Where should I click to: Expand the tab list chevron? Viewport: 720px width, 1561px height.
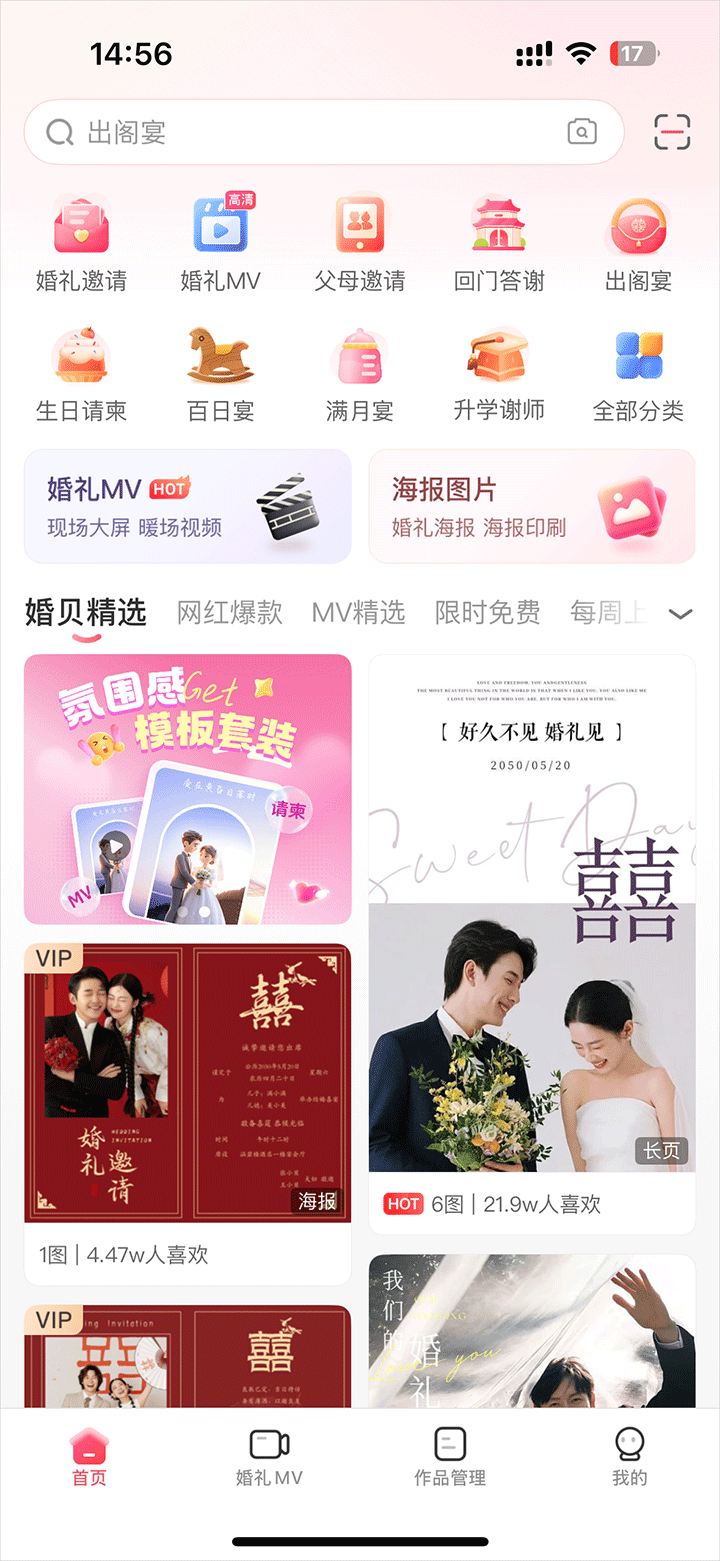coord(681,613)
